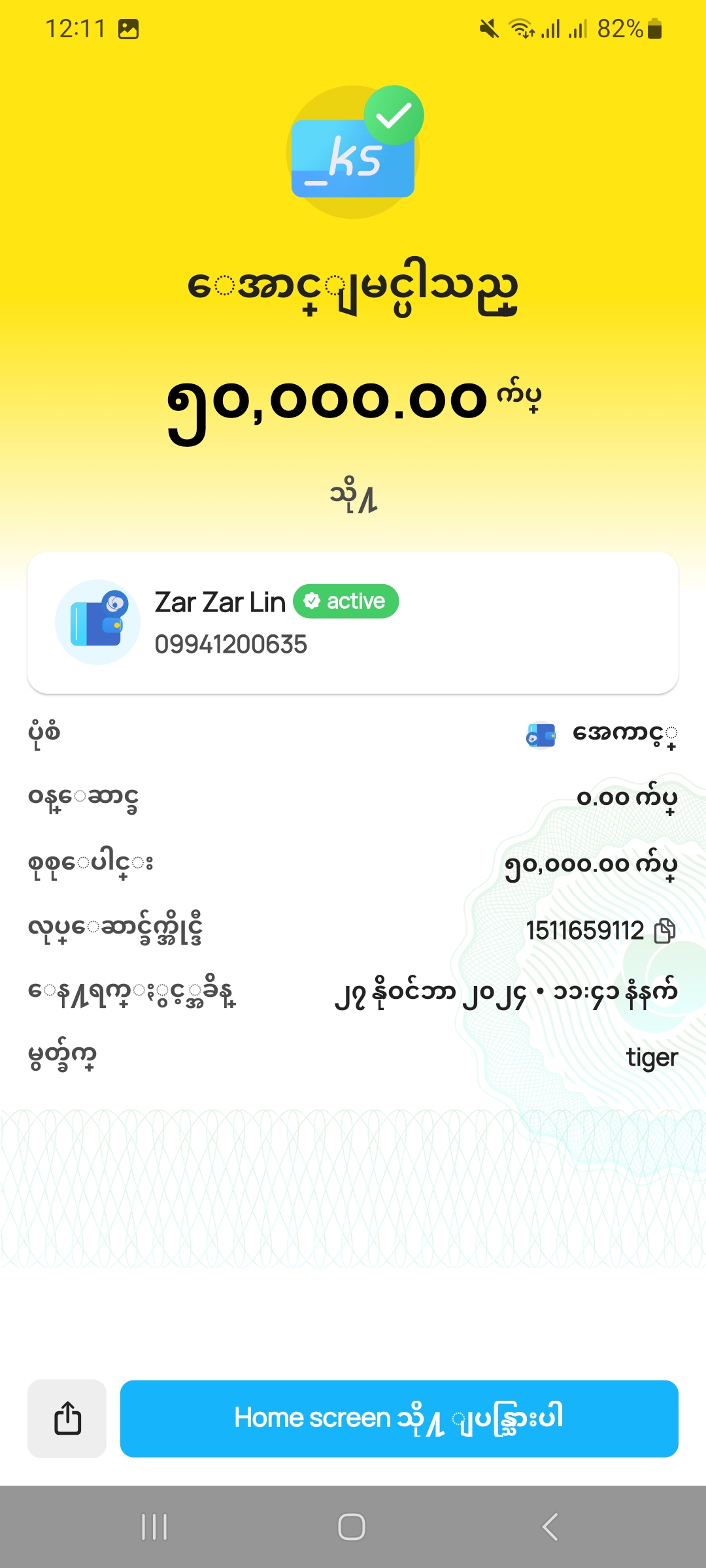
Task: Open the recent apps view
Action: [154, 1527]
